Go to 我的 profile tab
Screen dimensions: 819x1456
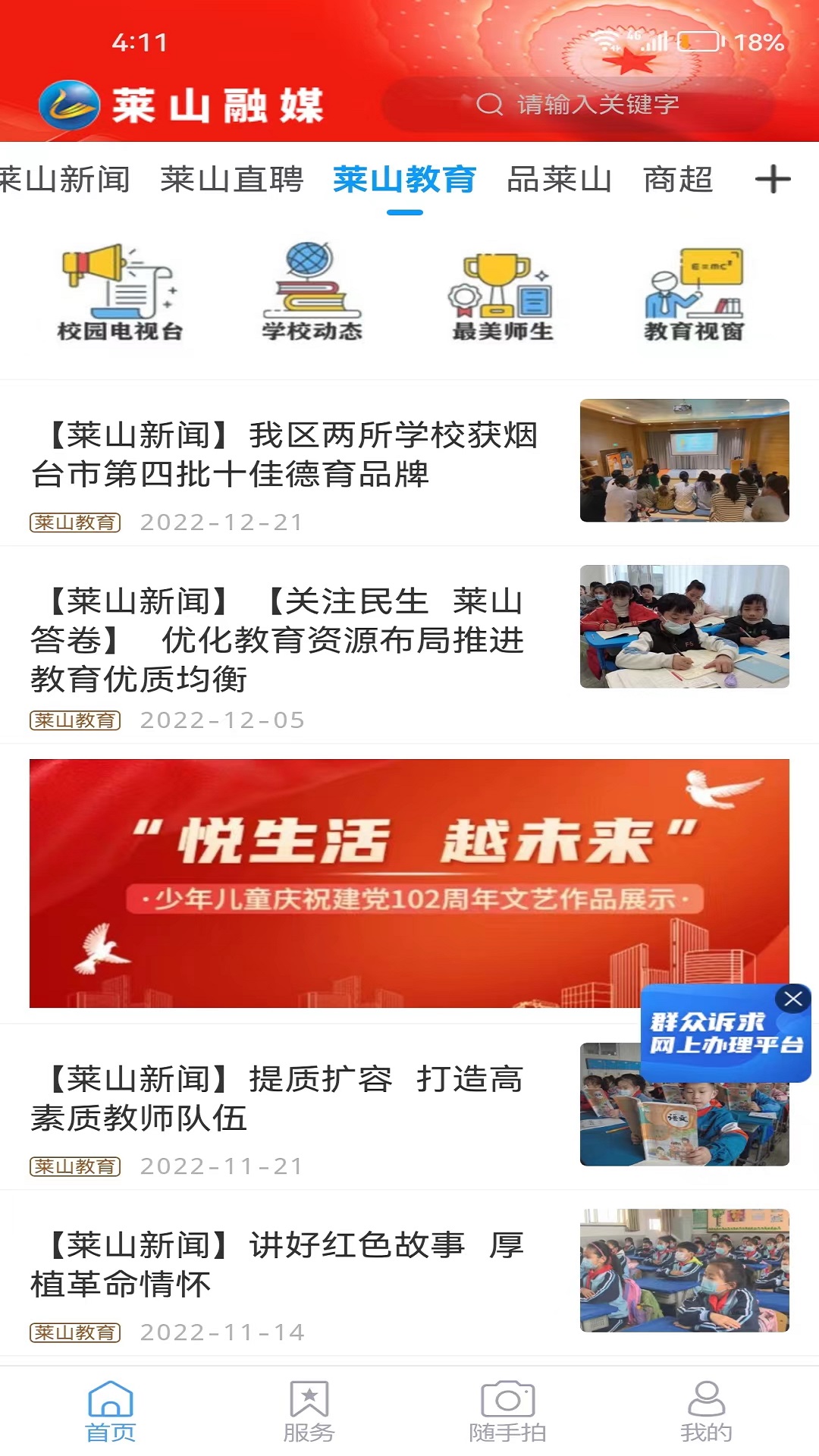point(706,1411)
